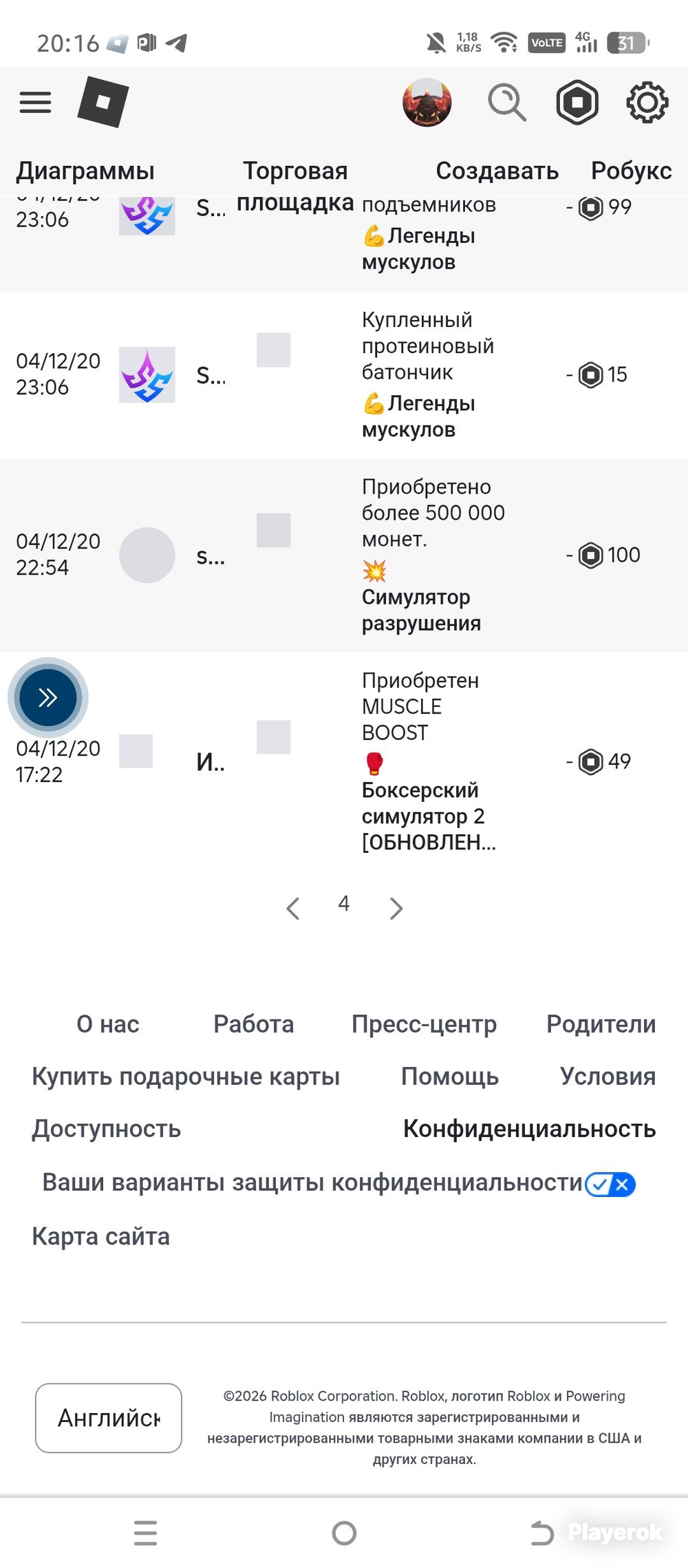Open the Робукс section
The height and width of the screenshot is (1568, 688).
point(631,171)
